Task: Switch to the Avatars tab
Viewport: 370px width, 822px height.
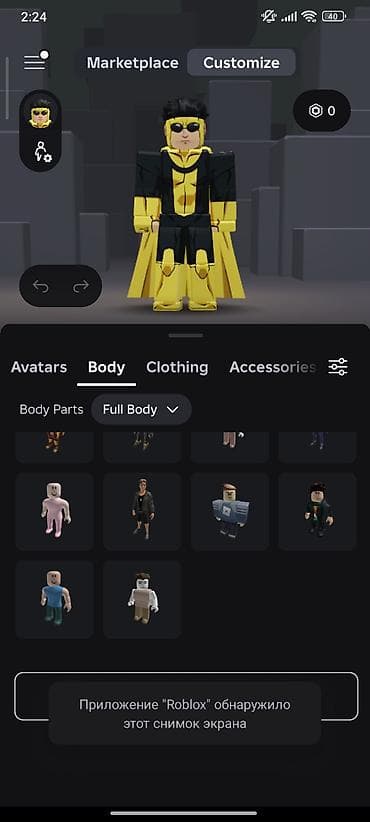Action: pos(39,367)
